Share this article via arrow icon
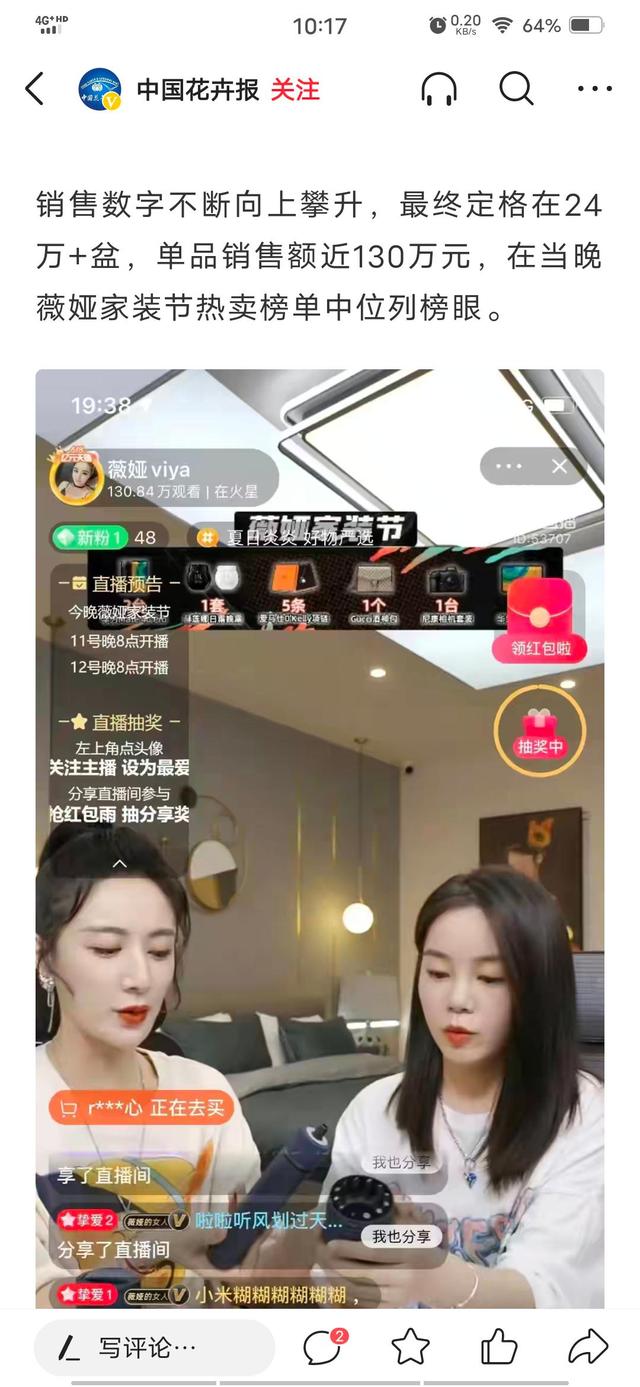 coord(587,1347)
